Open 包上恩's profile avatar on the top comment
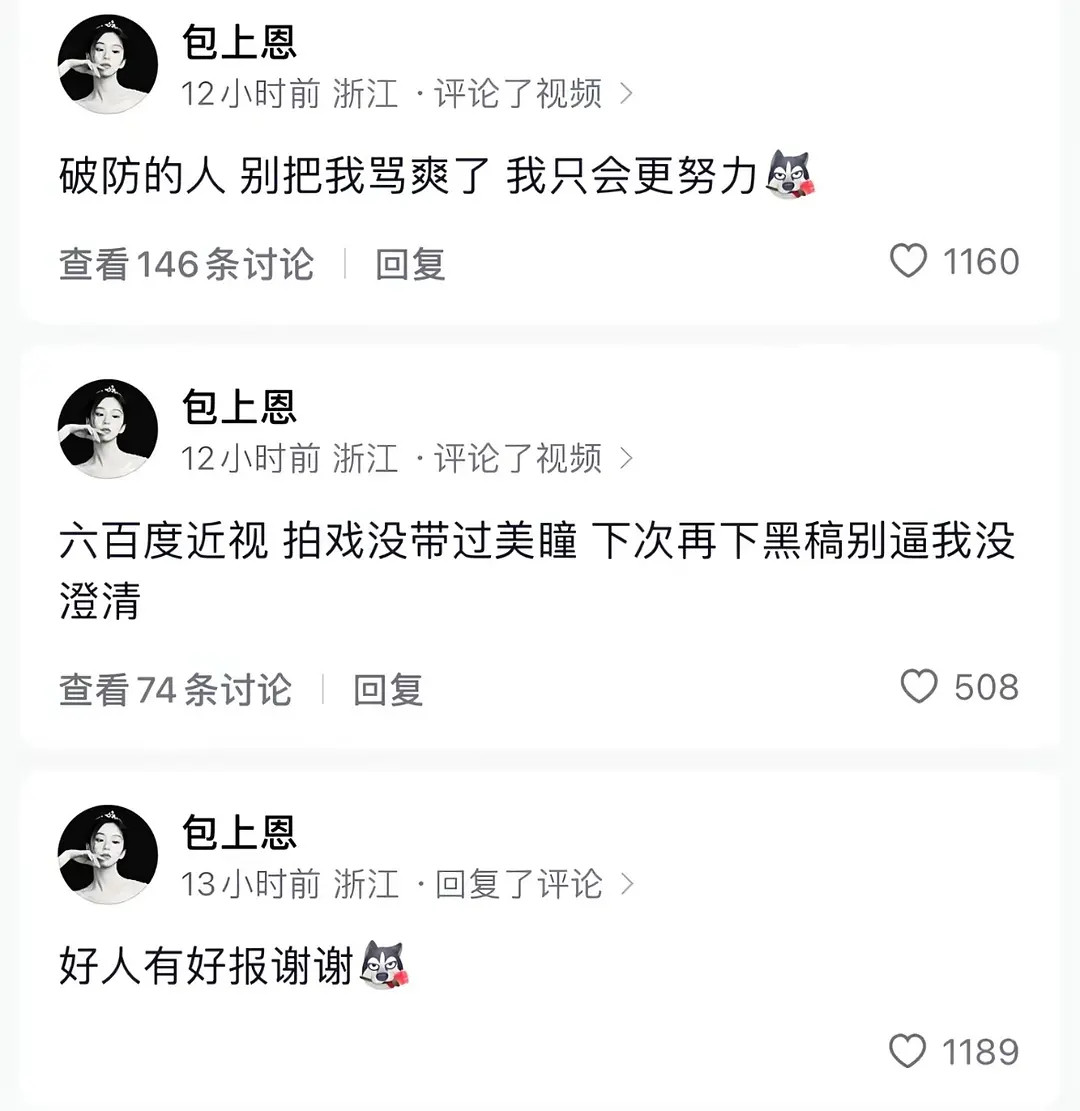 107,62
